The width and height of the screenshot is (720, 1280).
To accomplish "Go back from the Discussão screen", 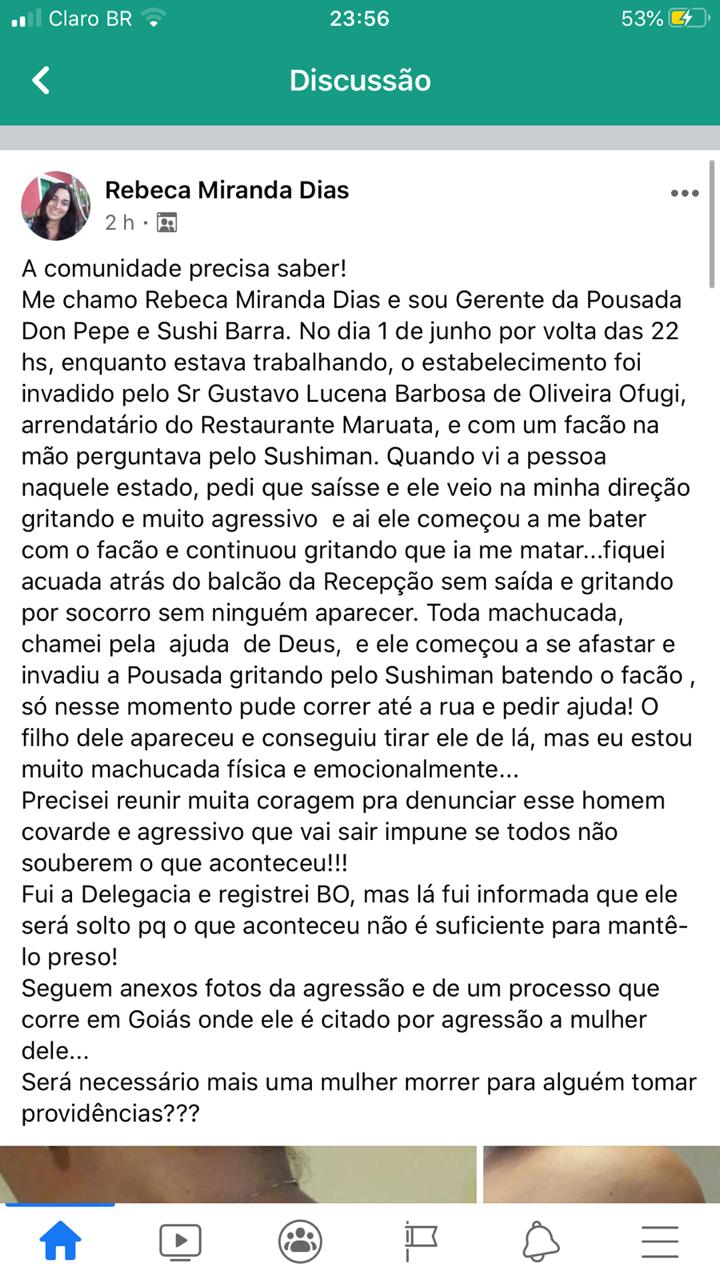I will pyautogui.click(x=41, y=80).
